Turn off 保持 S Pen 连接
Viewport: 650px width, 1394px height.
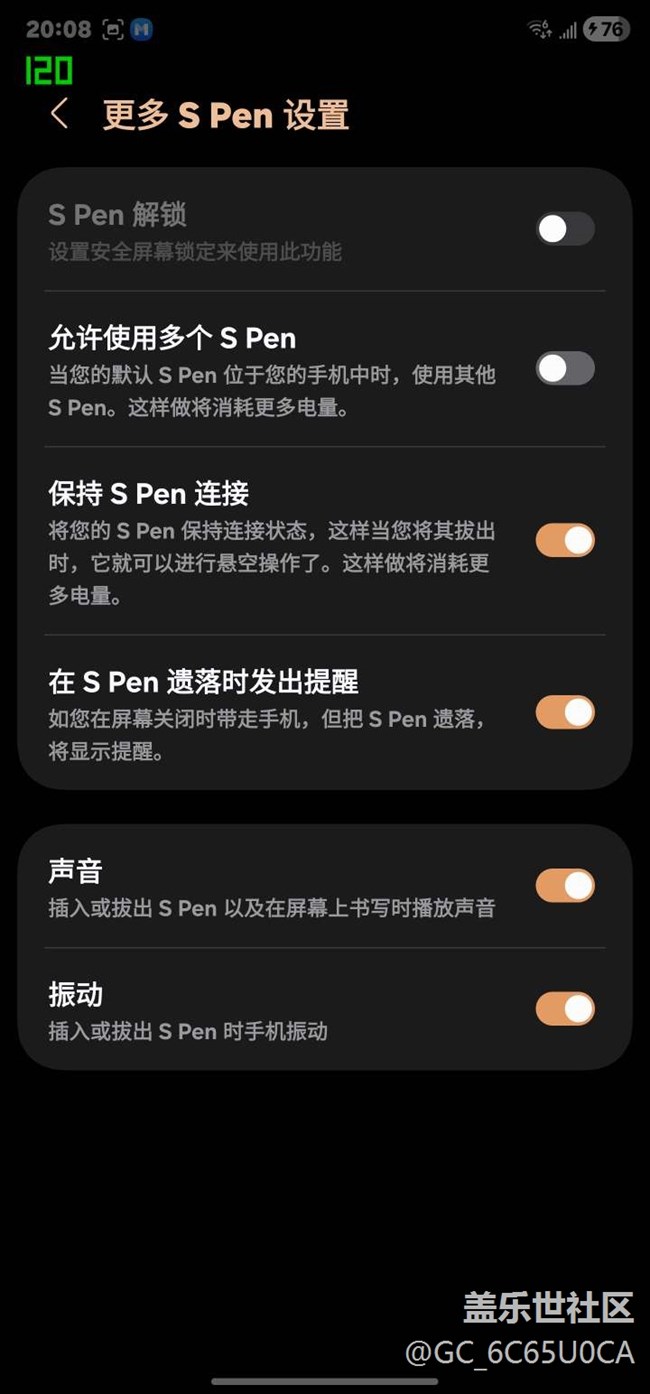click(x=565, y=540)
